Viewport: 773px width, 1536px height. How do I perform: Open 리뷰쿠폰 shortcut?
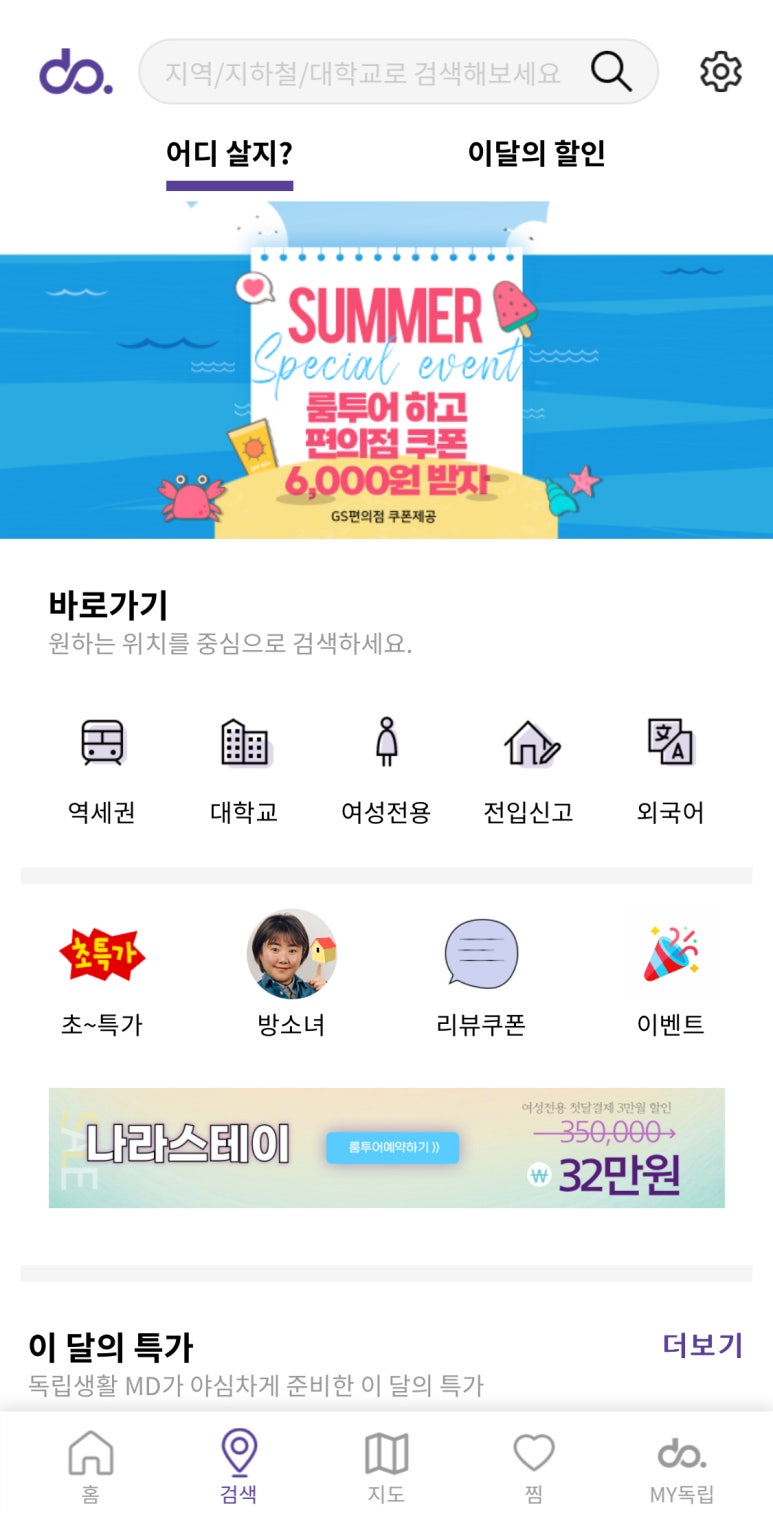(x=481, y=973)
